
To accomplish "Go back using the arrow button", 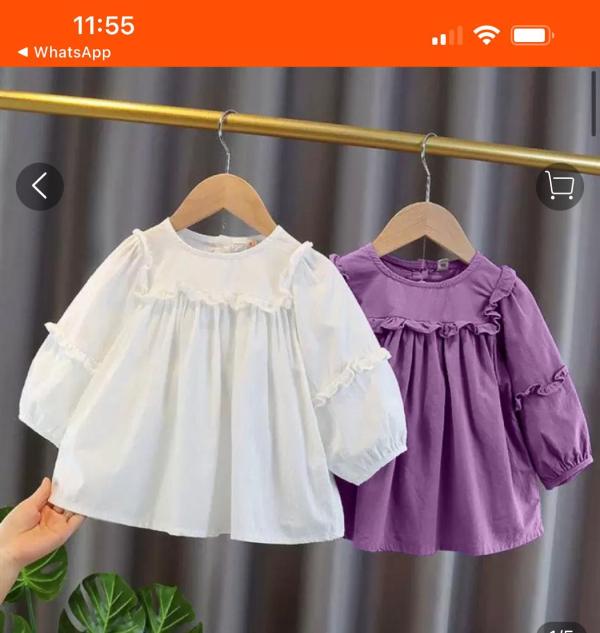I will pos(40,186).
